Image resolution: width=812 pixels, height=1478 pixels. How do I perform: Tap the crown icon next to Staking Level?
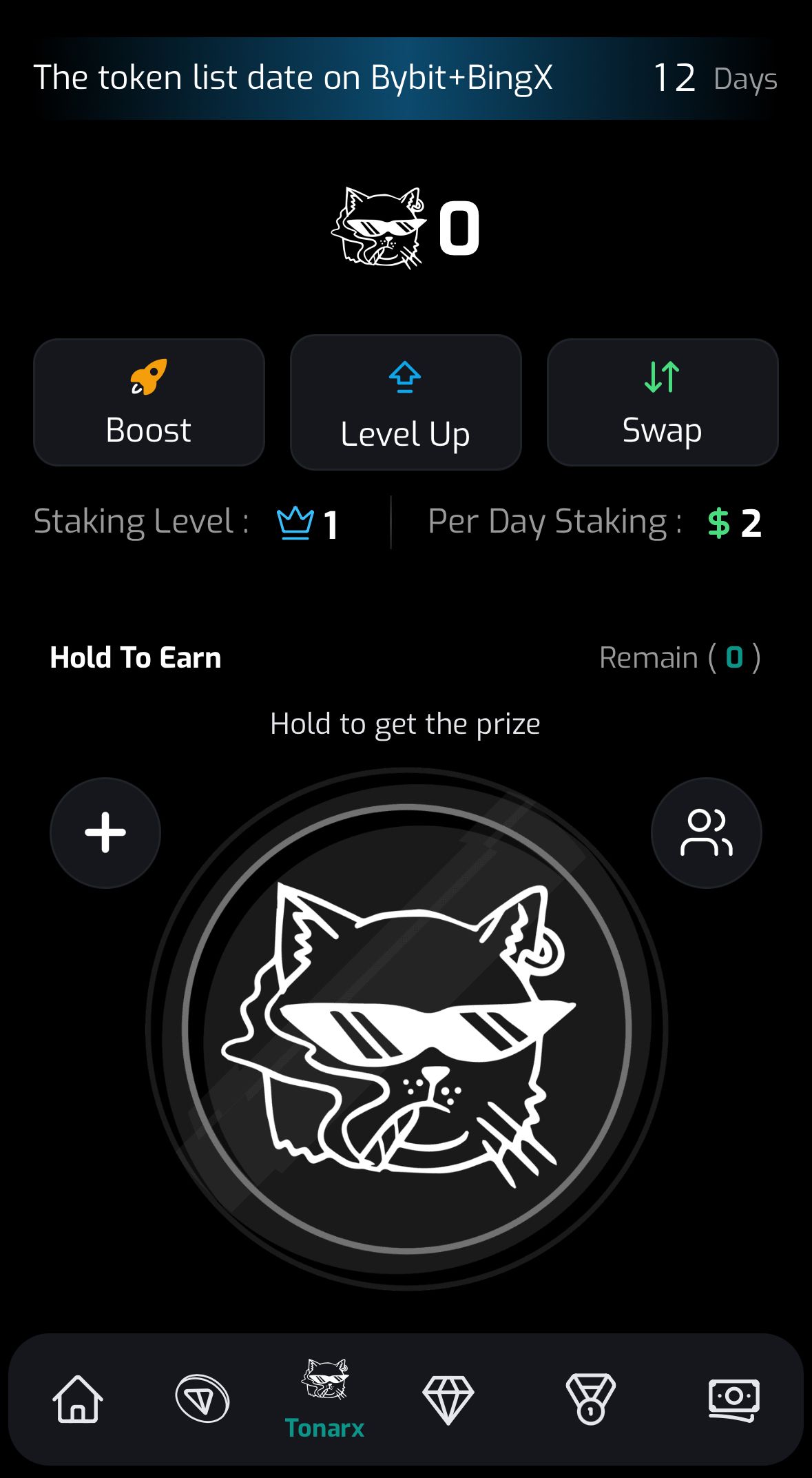pos(295,522)
